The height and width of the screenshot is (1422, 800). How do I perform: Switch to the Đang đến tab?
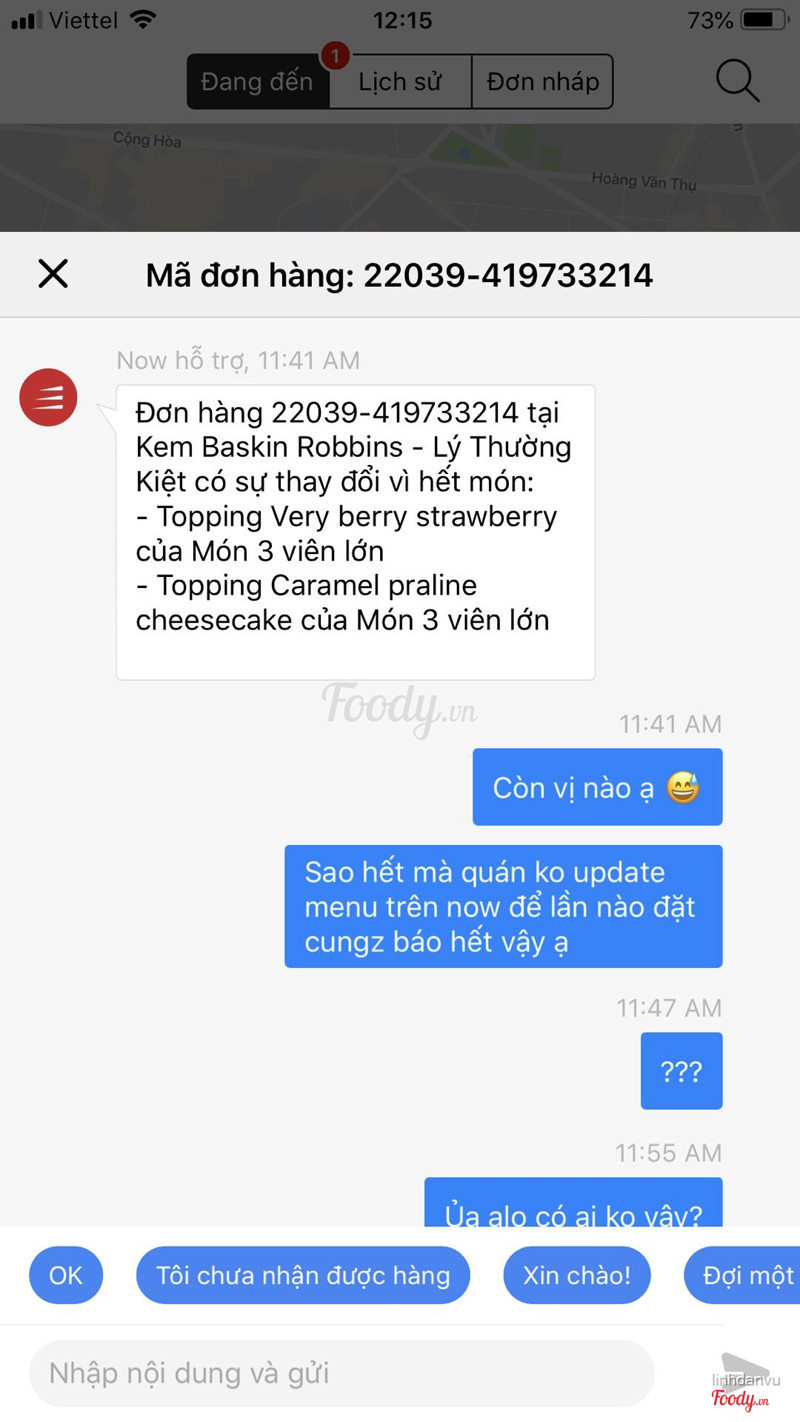(257, 82)
